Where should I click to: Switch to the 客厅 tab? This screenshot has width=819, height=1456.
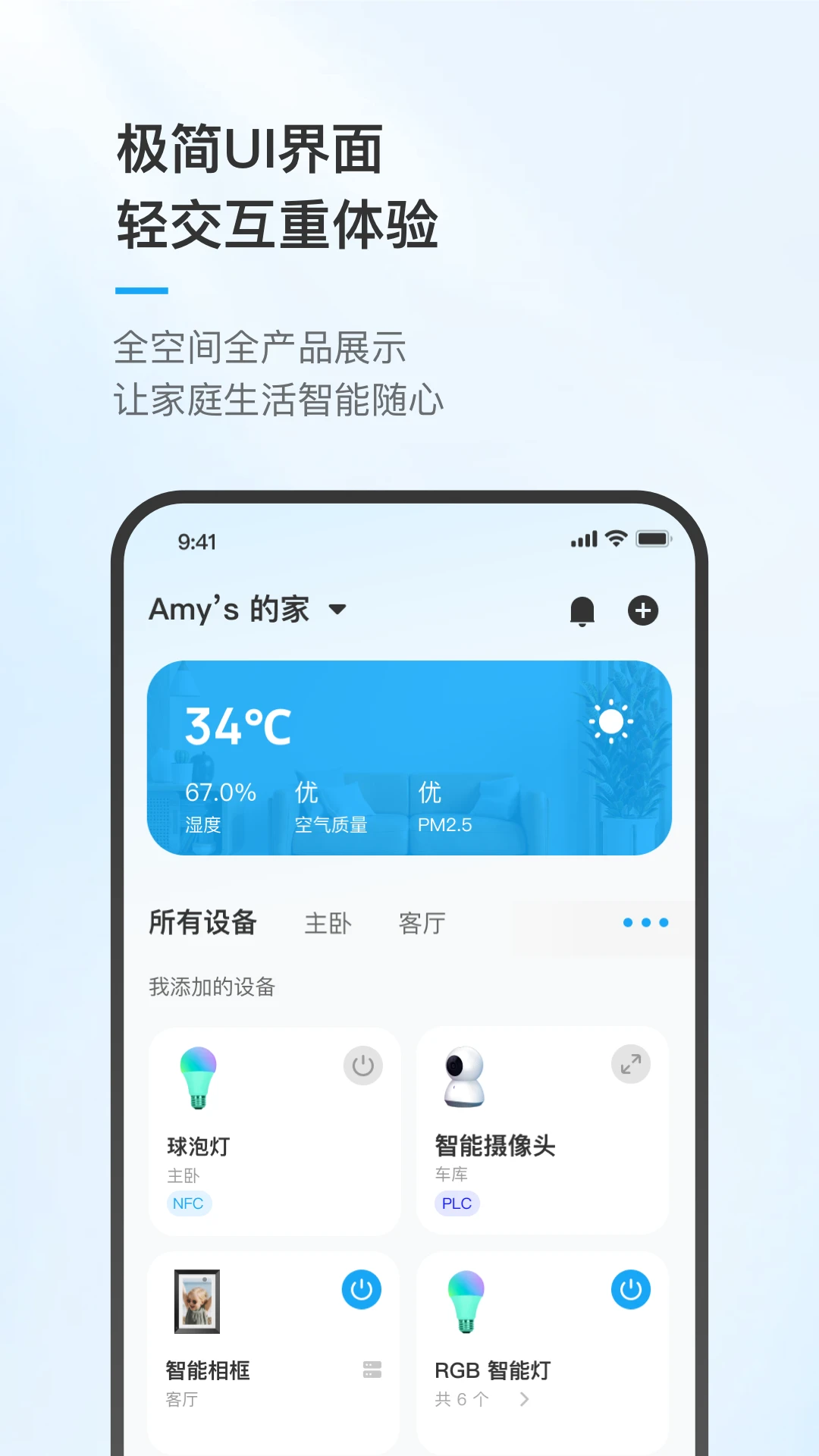point(422,922)
